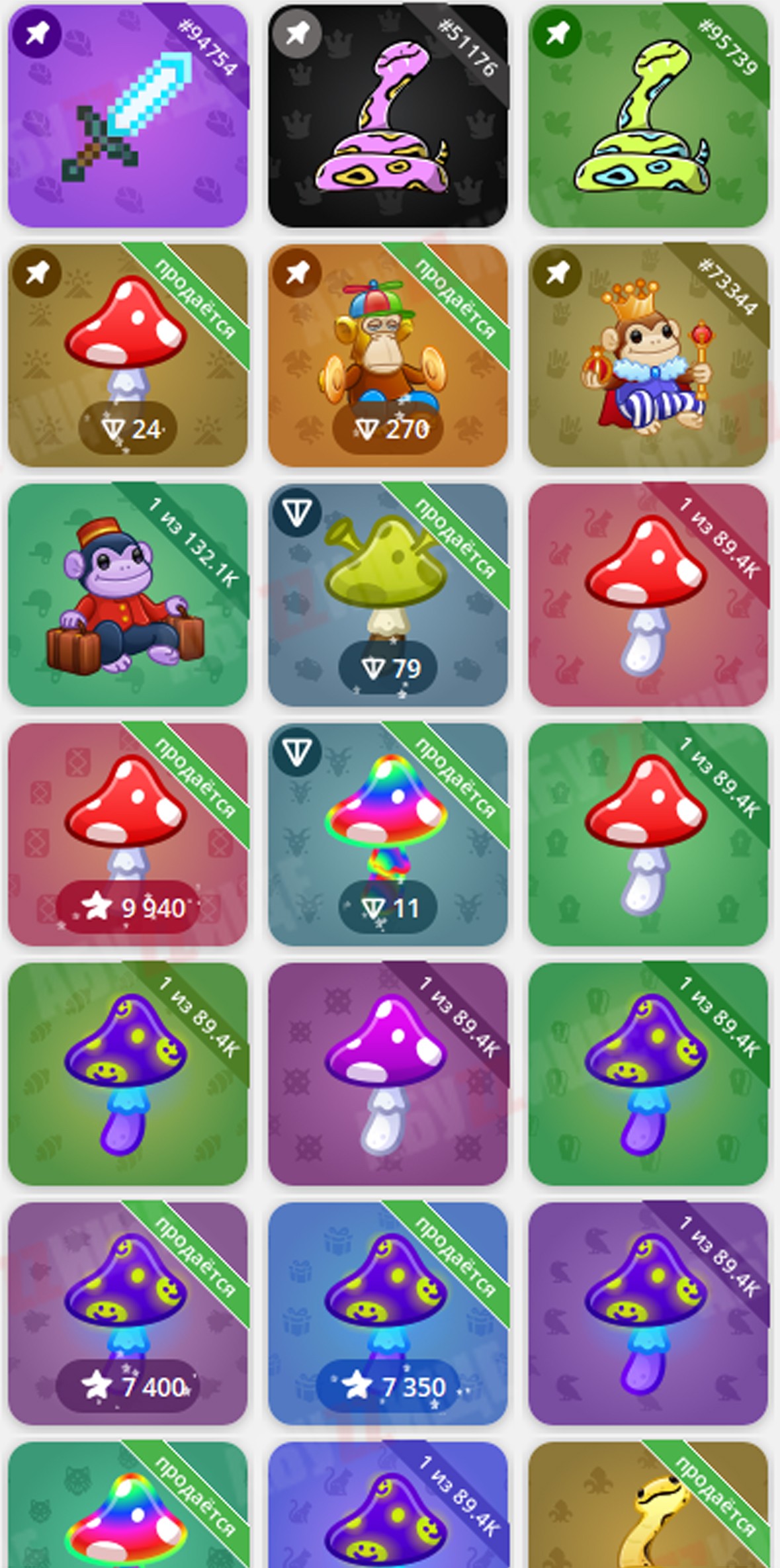View the cymbal monkey selling for 270 TON

(388, 355)
